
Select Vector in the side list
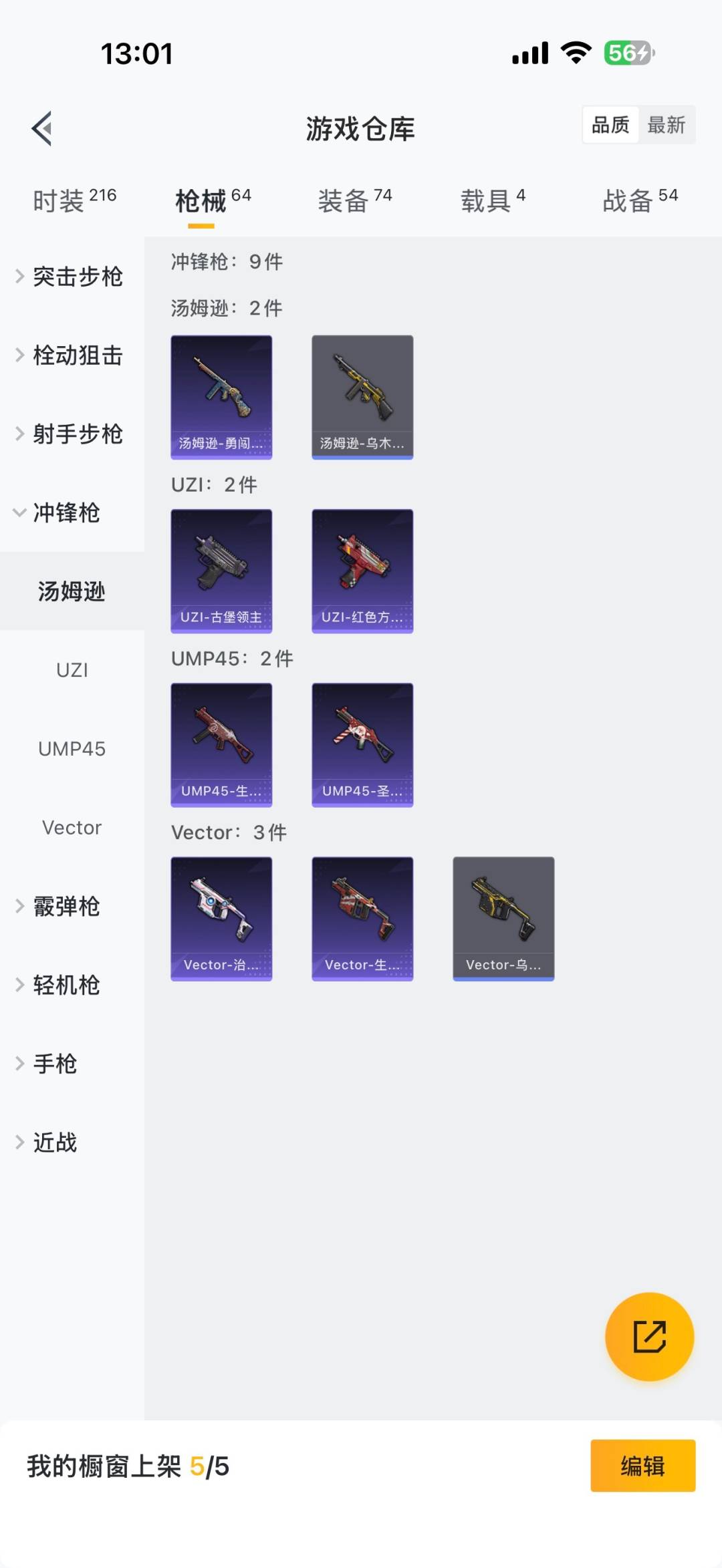pos(72,828)
